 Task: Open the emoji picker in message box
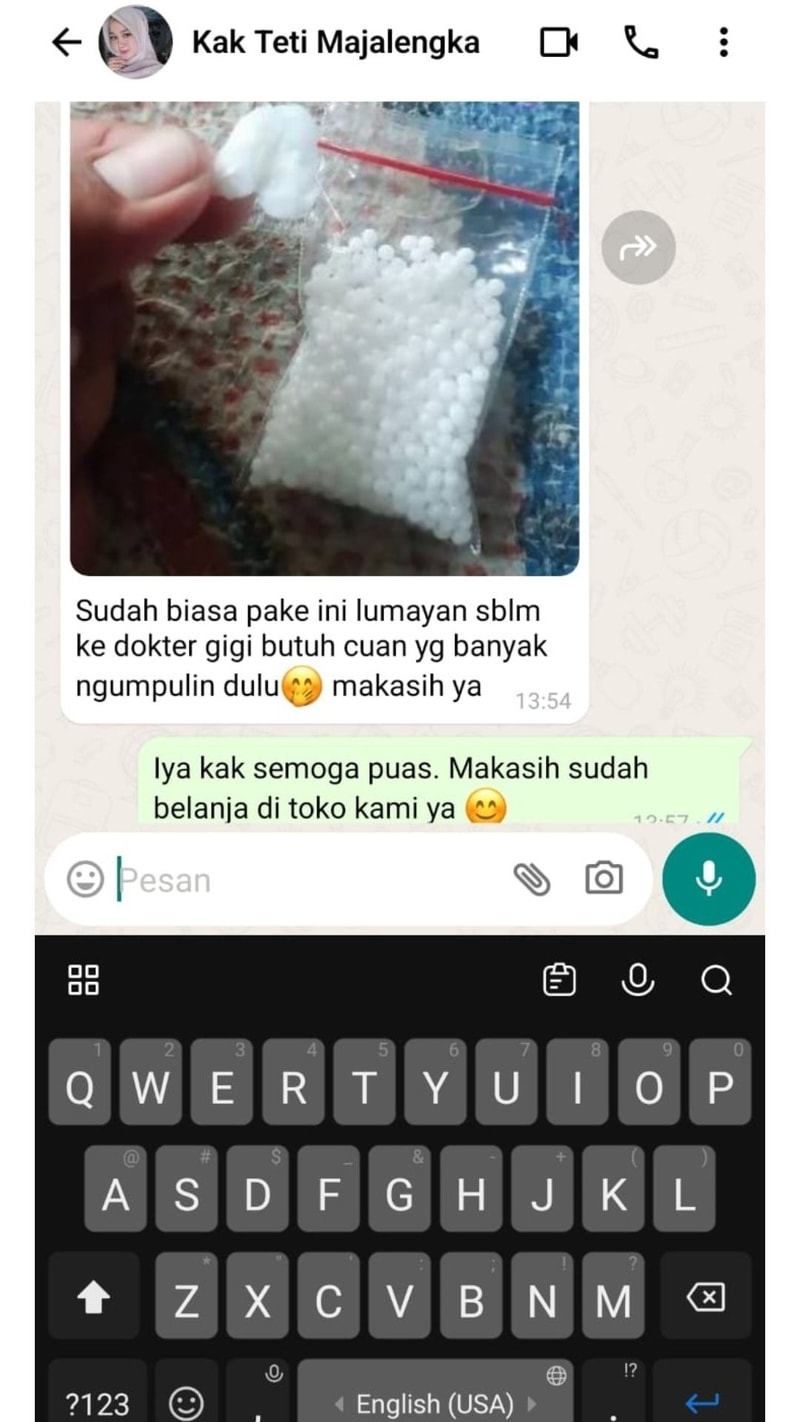[85, 879]
